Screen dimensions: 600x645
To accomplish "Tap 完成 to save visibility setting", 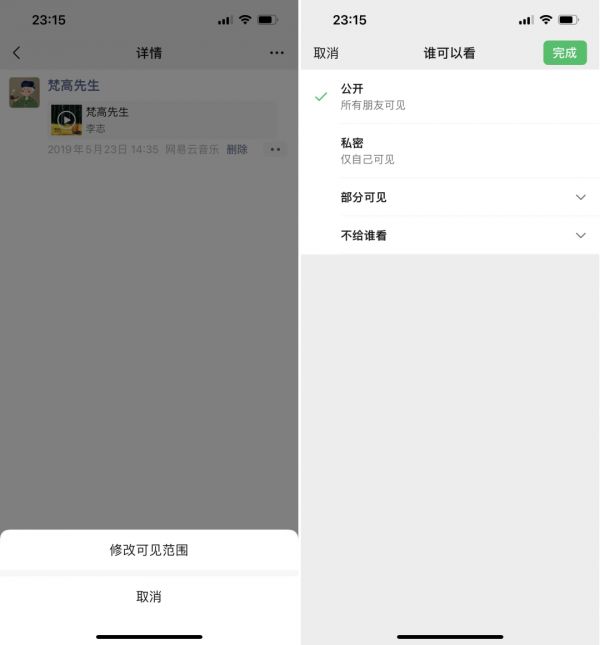I will [x=564, y=53].
